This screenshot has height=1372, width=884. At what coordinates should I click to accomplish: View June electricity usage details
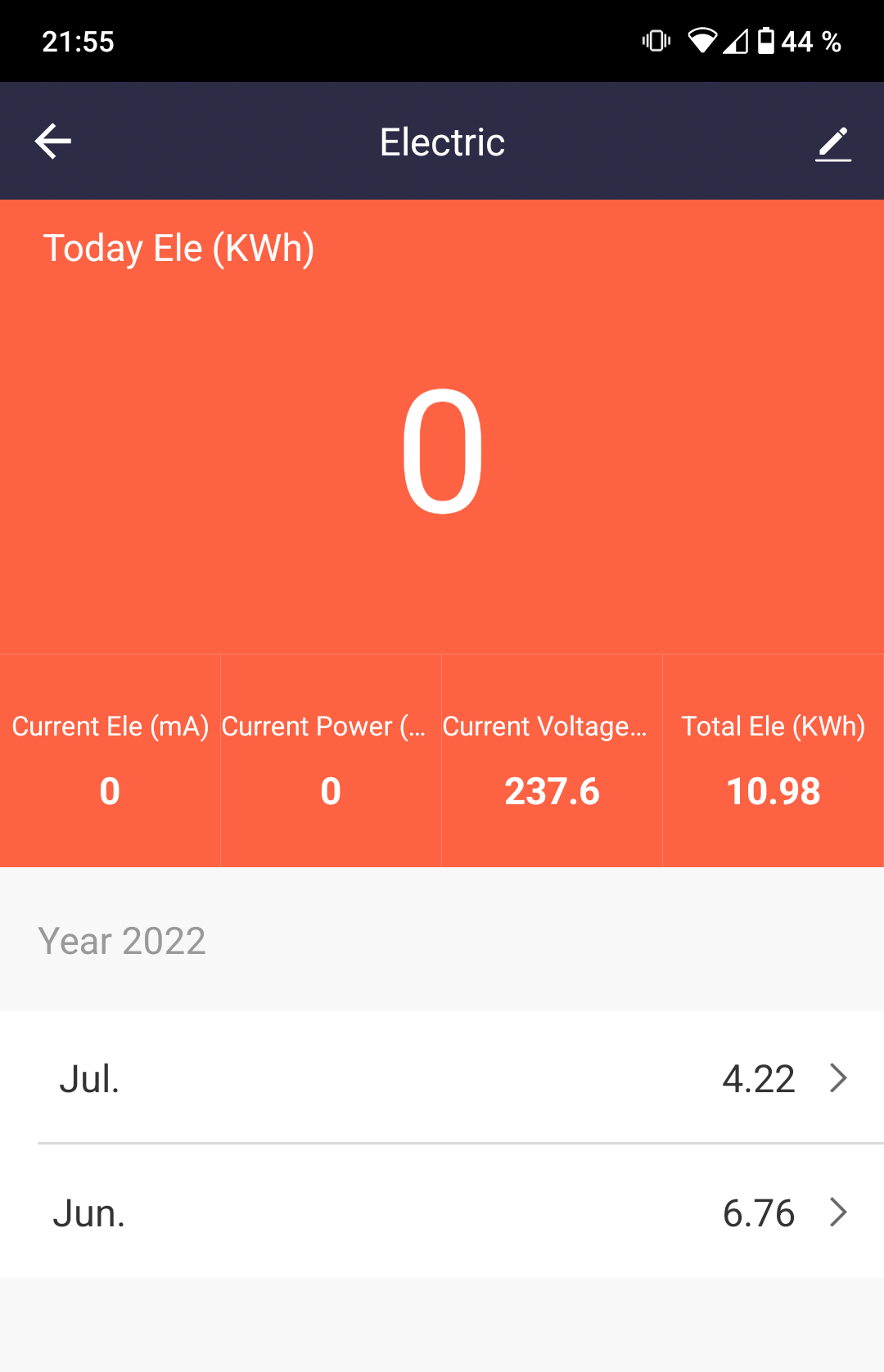[442, 1212]
